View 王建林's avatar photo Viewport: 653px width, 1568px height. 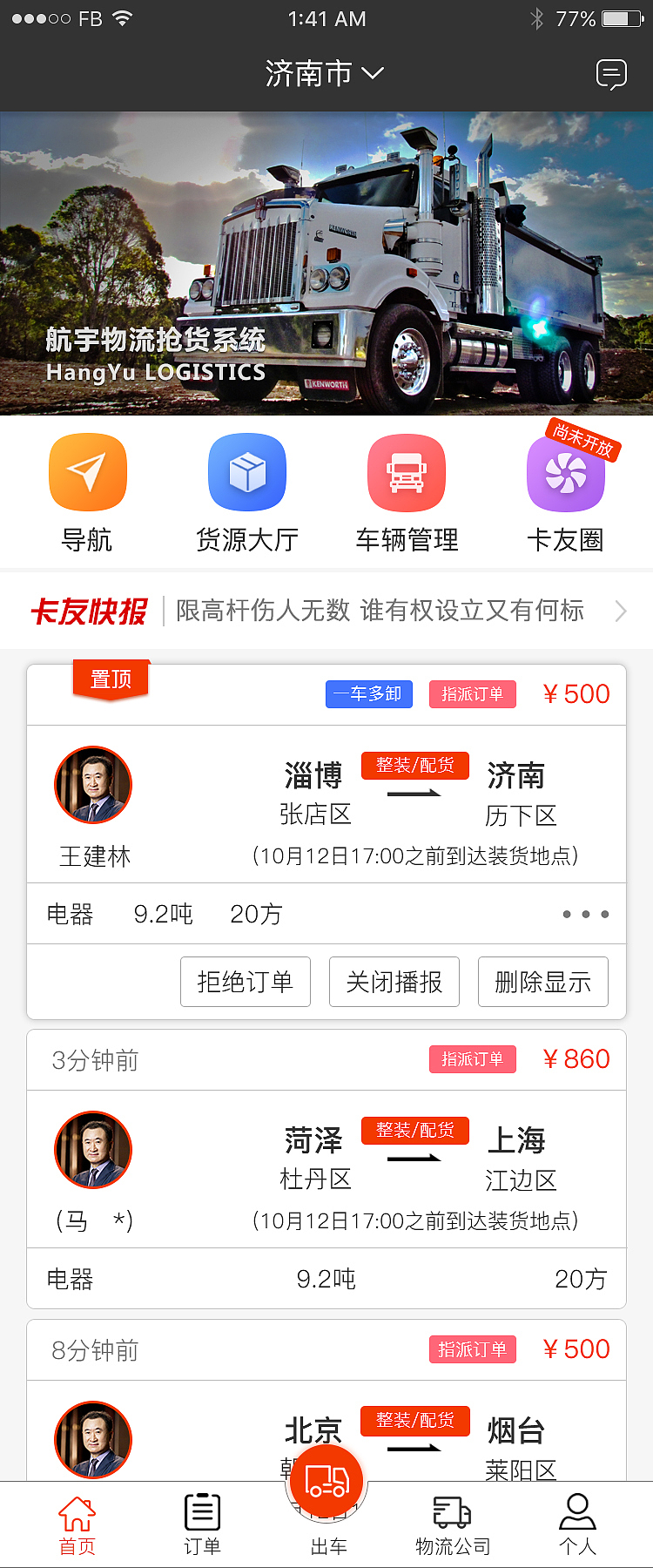pos(93,785)
